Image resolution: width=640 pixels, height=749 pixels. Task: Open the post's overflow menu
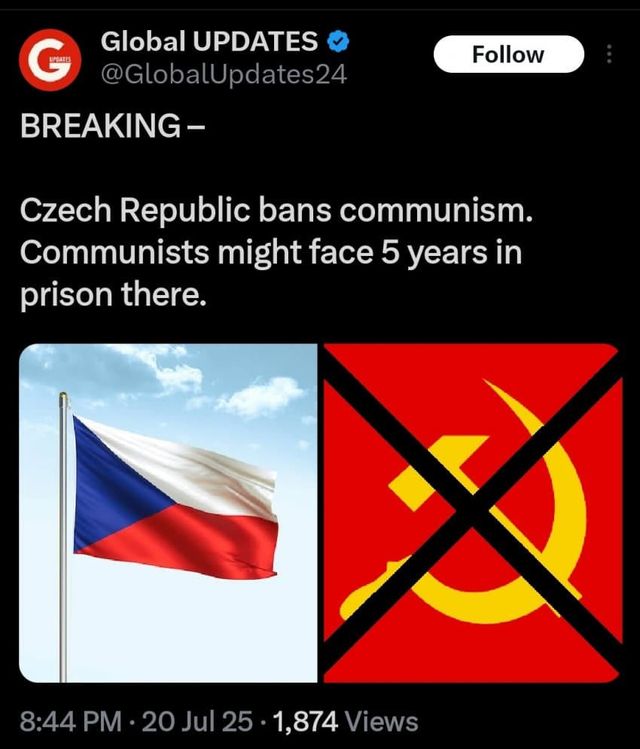[x=610, y=54]
